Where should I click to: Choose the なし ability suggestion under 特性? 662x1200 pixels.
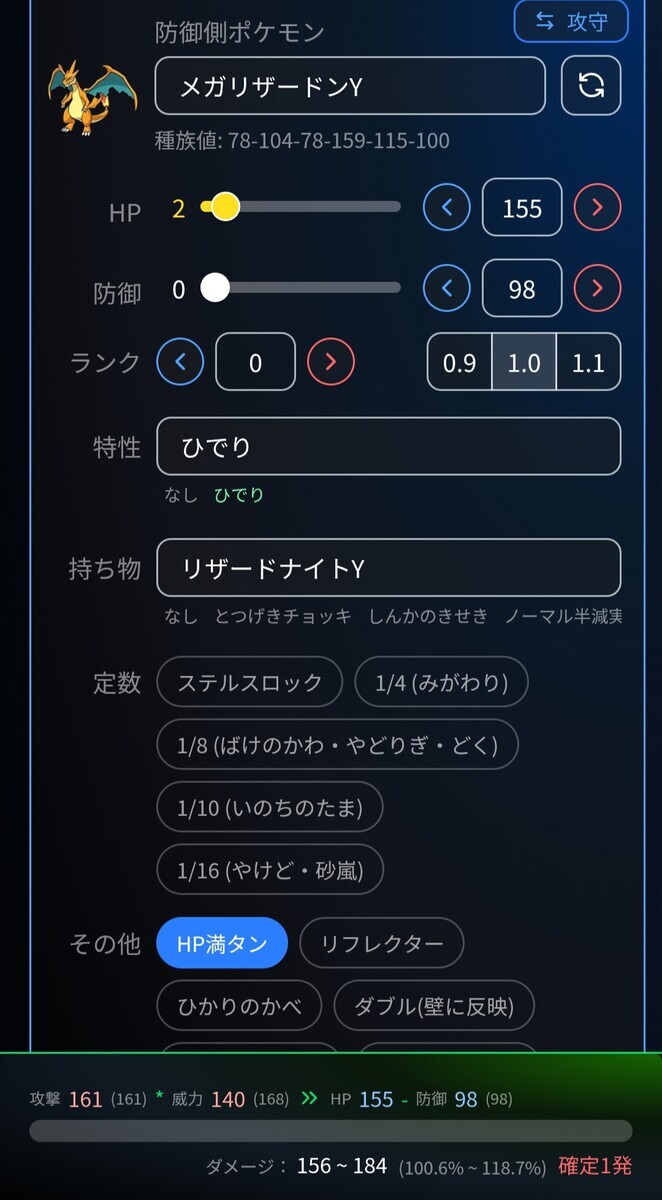point(181,495)
